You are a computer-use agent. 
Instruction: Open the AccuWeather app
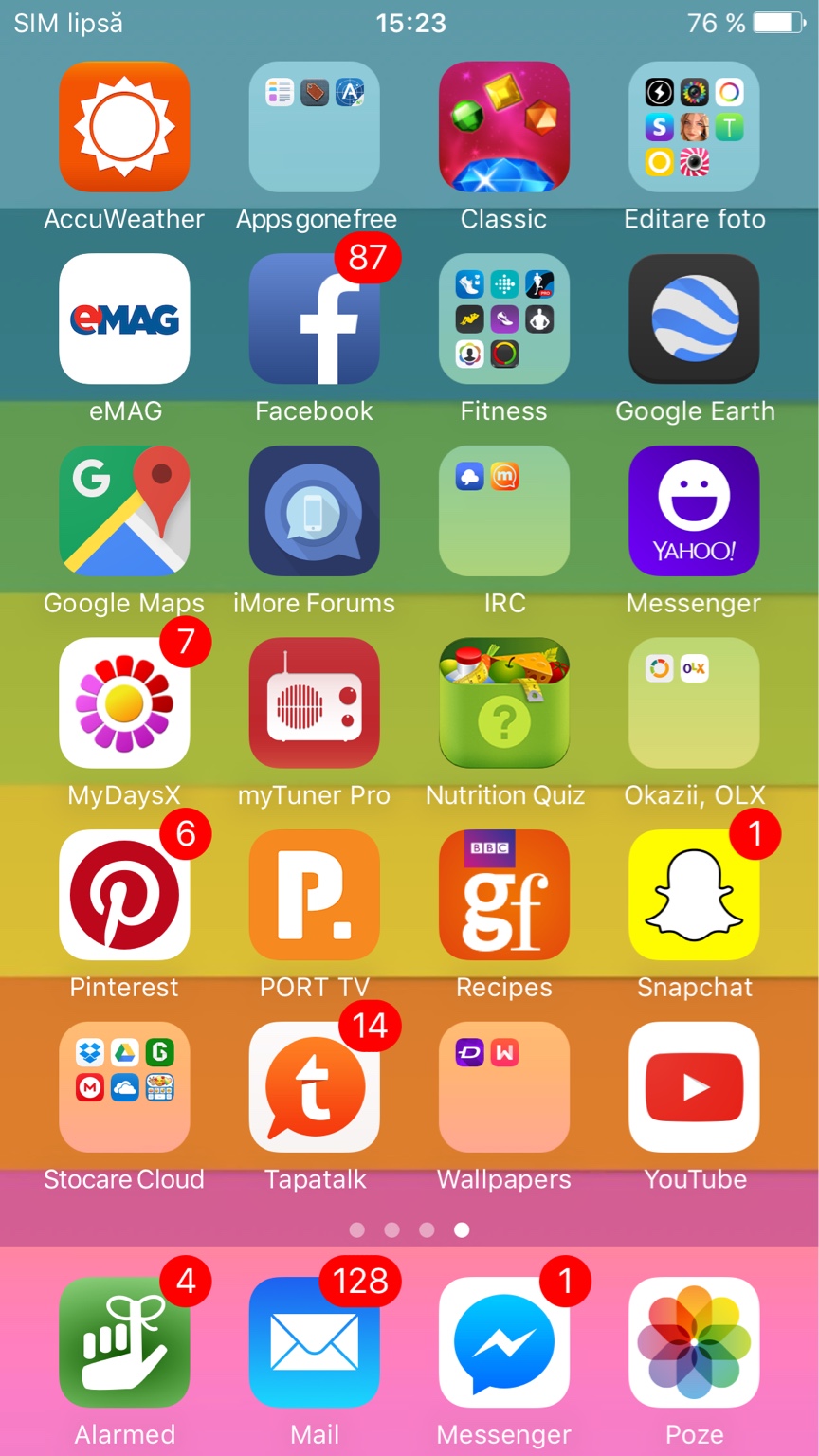point(124,127)
